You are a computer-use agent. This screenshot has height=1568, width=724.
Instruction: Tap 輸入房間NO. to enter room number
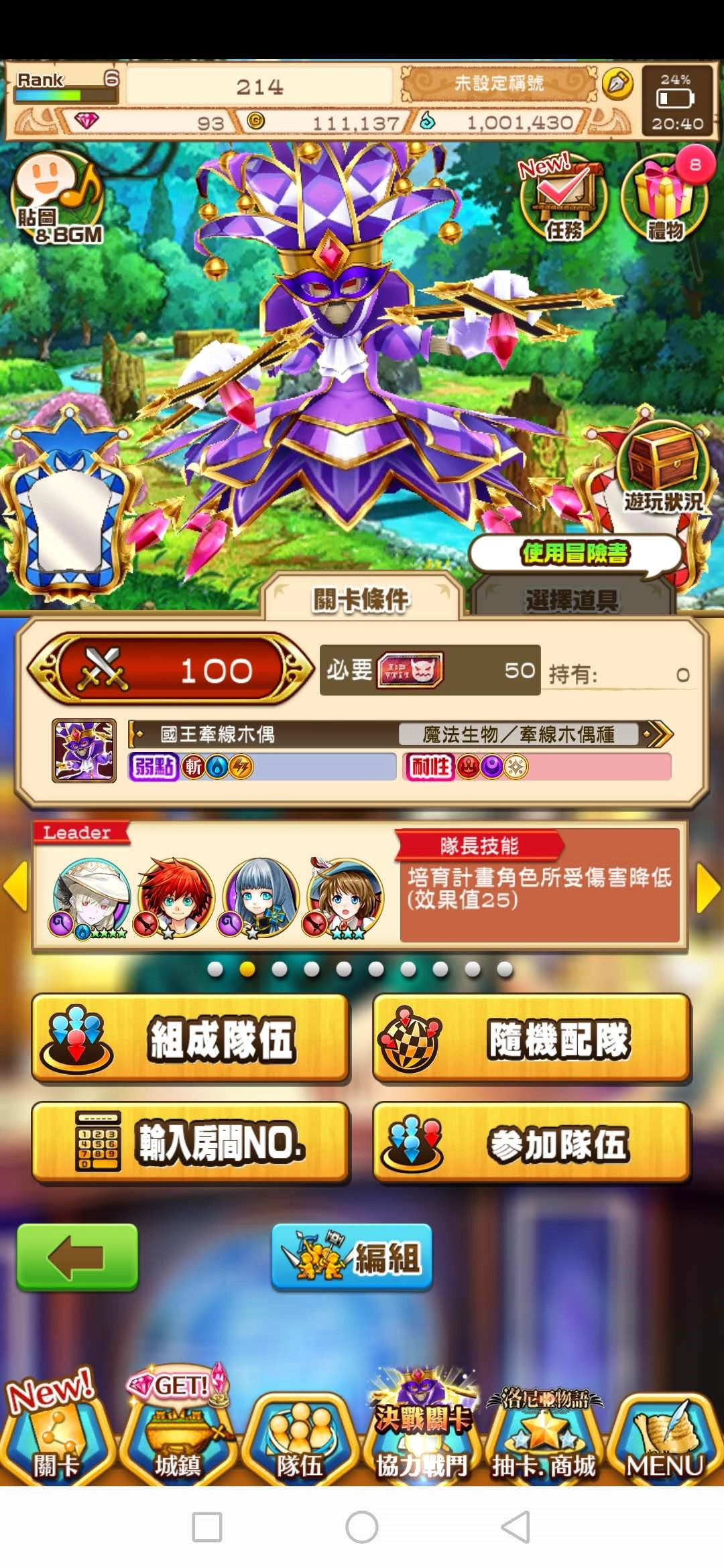click(x=190, y=1143)
